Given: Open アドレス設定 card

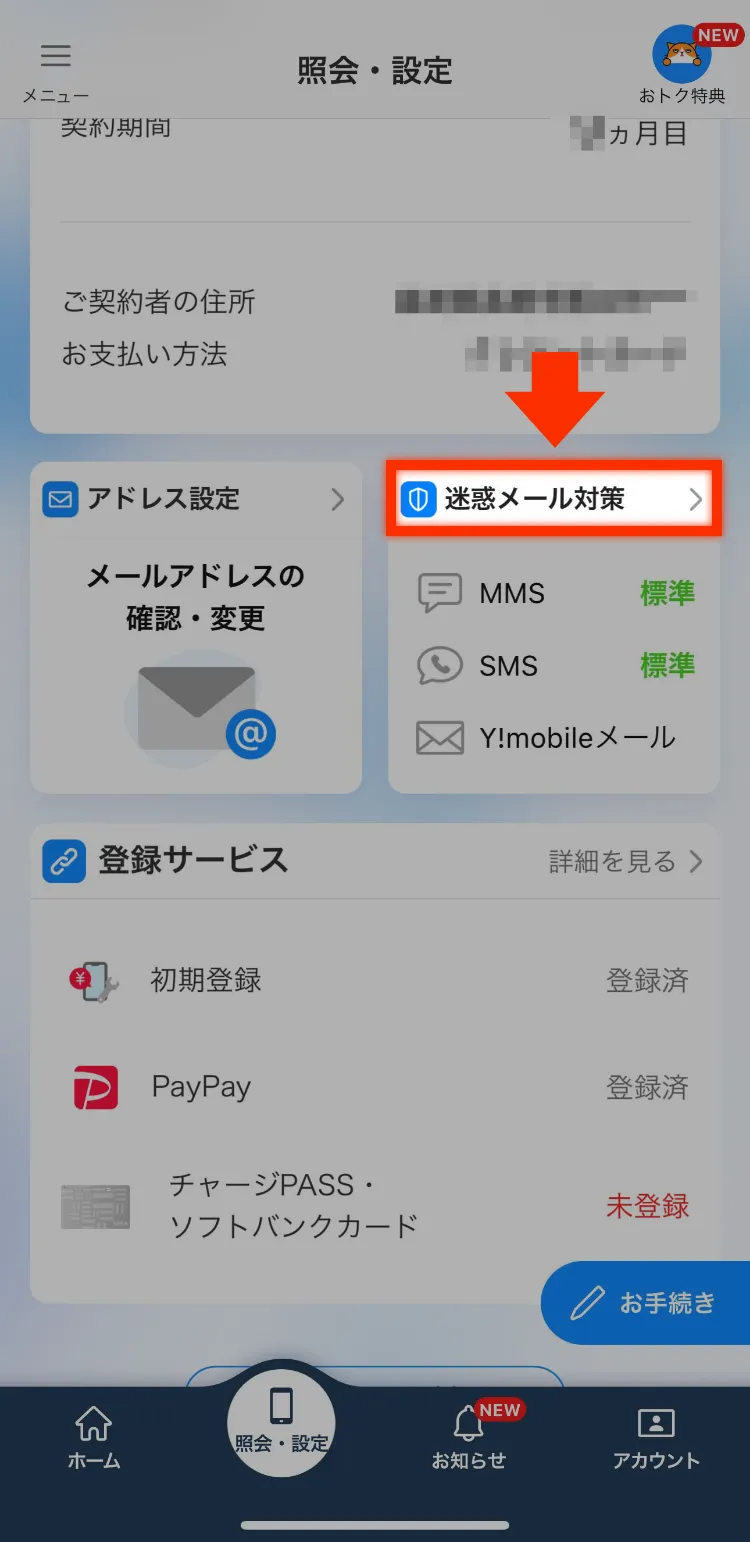Looking at the screenshot, I should tap(196, 627).
